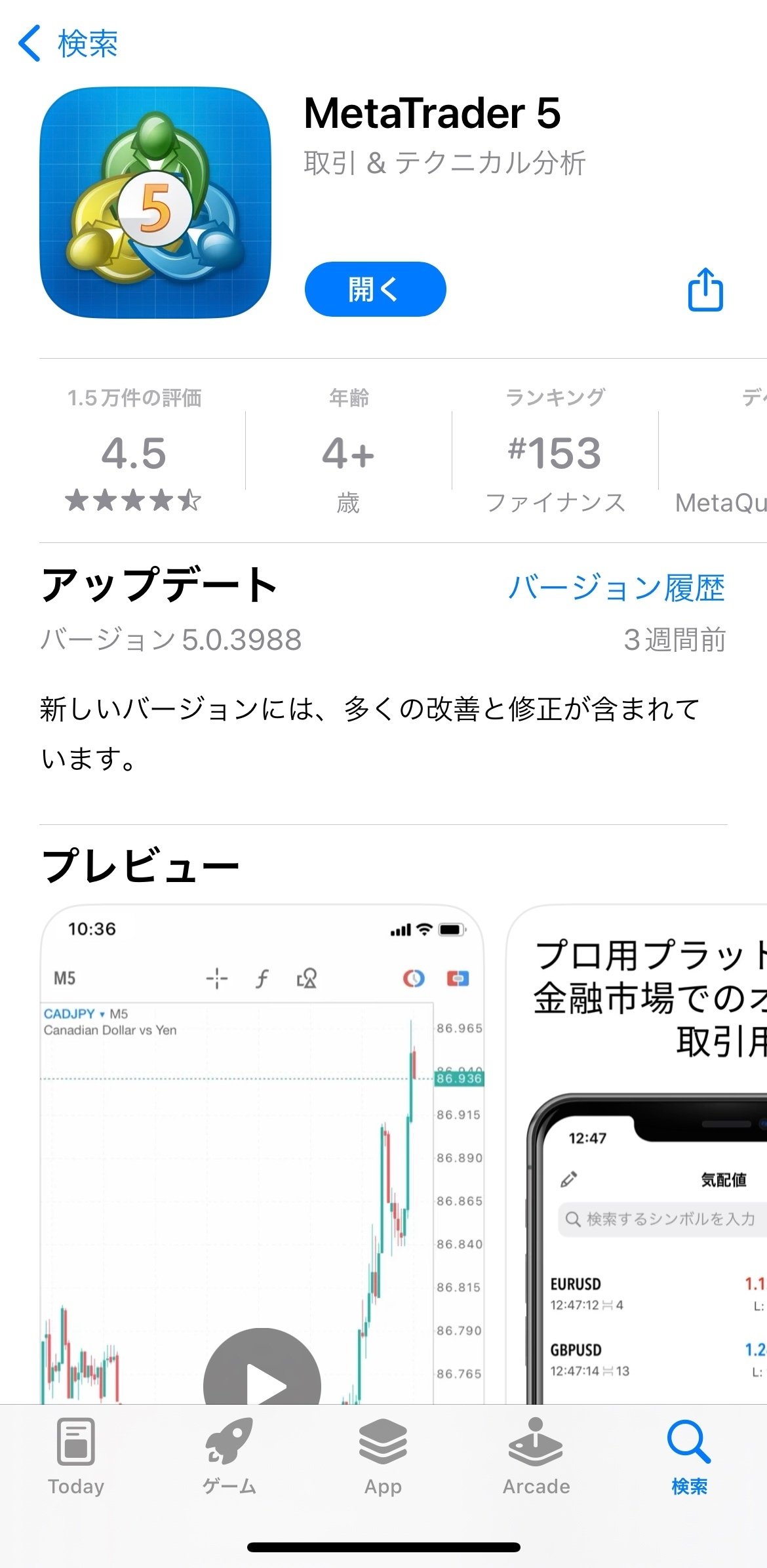Jump to the 1.5万件の評価 ratings

[x=134, y=451]
